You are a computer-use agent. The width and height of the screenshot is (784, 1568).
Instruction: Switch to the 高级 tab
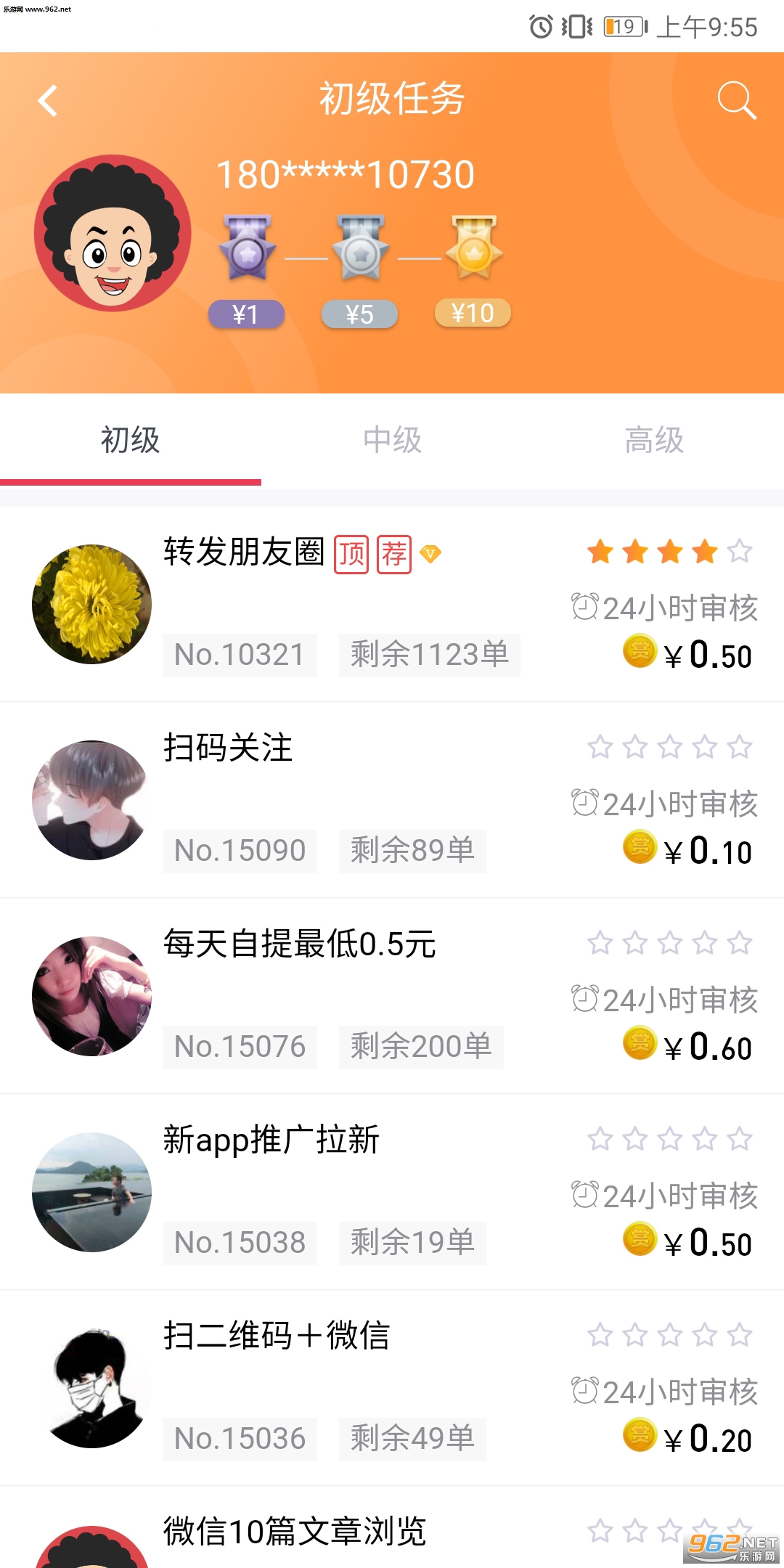(654, 440)
